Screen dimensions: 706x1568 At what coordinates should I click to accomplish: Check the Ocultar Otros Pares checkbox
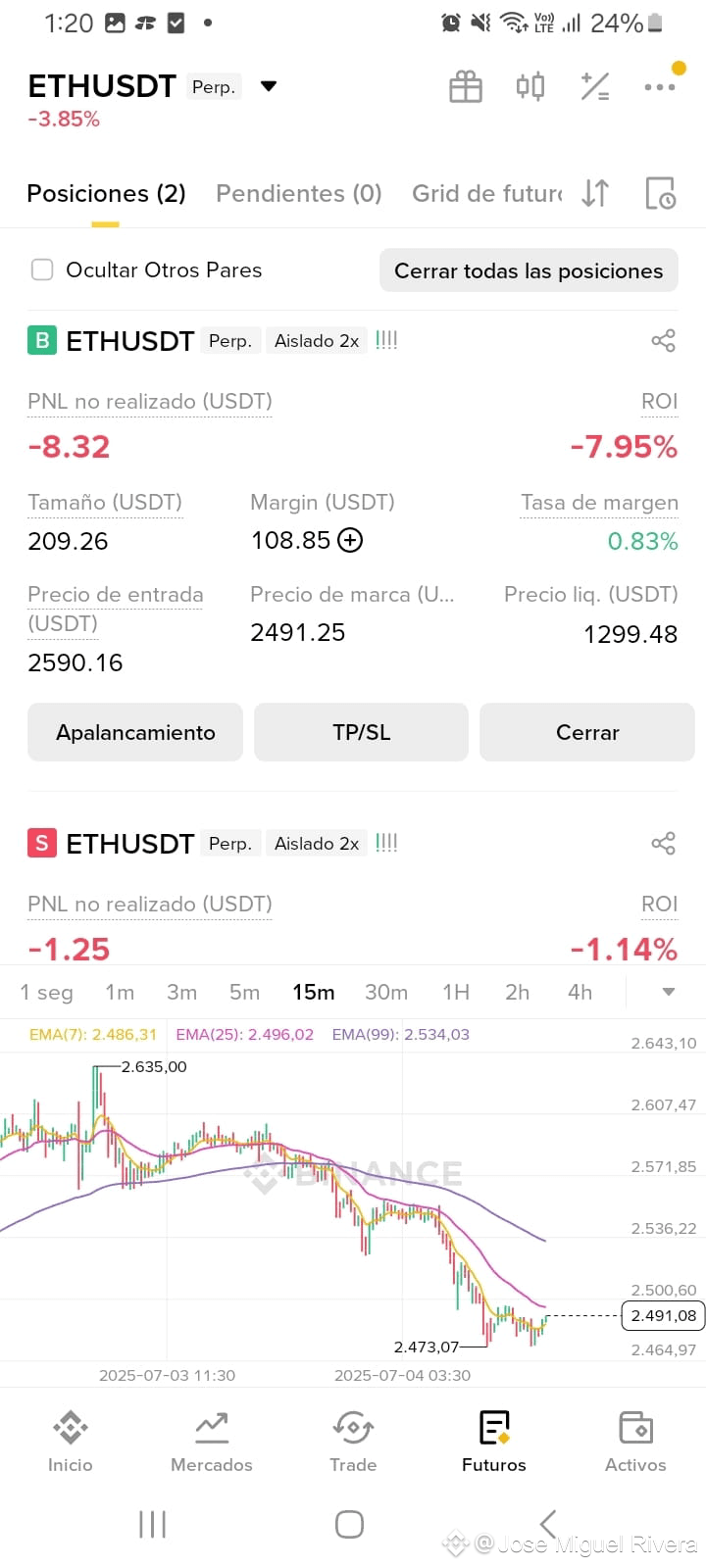[42, 269]
